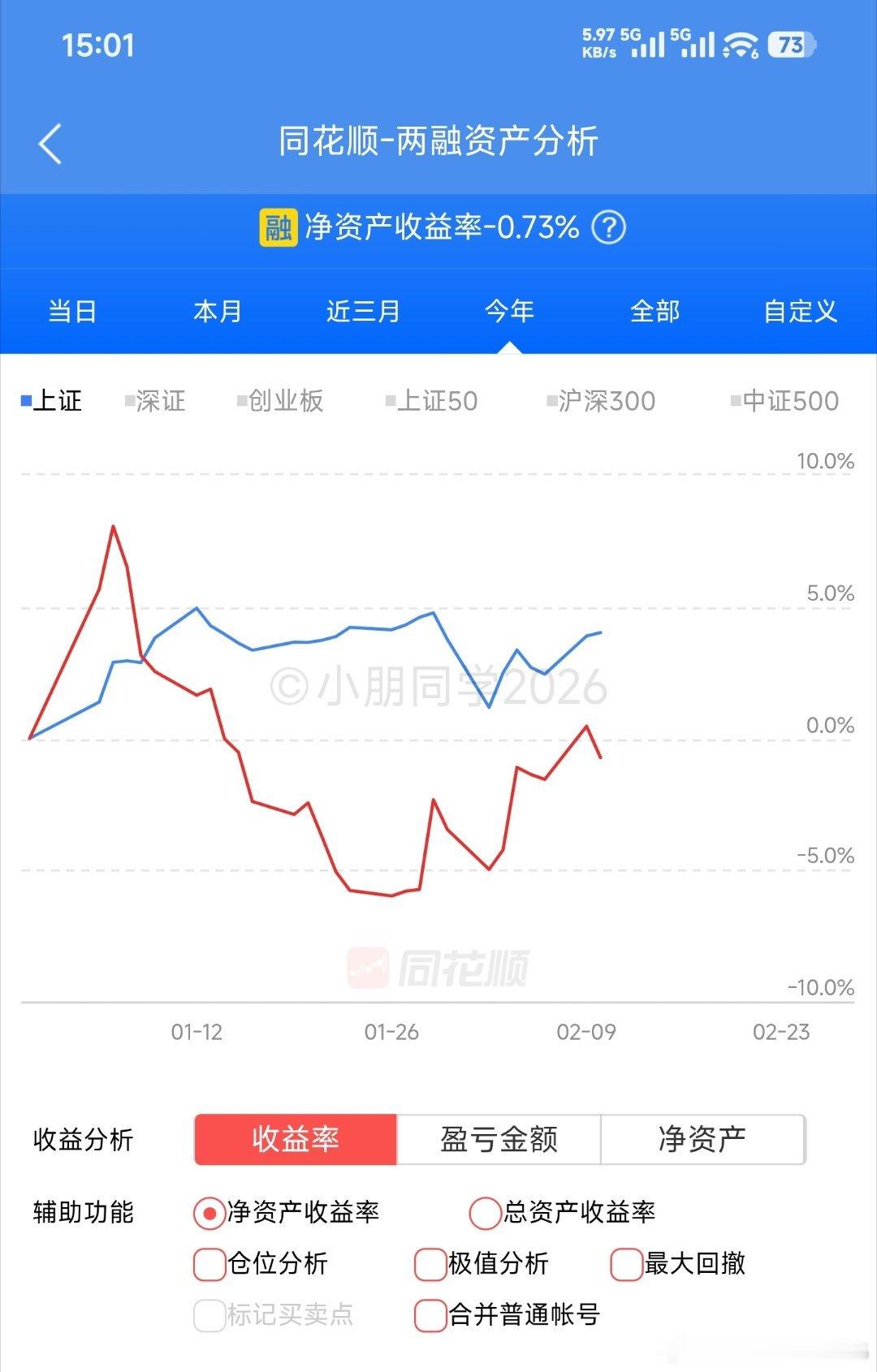Image resolution: width=877 pixels, height=1372 pixels.
Task: Switch to the 全部 time tab
Action: click(655, 311)
